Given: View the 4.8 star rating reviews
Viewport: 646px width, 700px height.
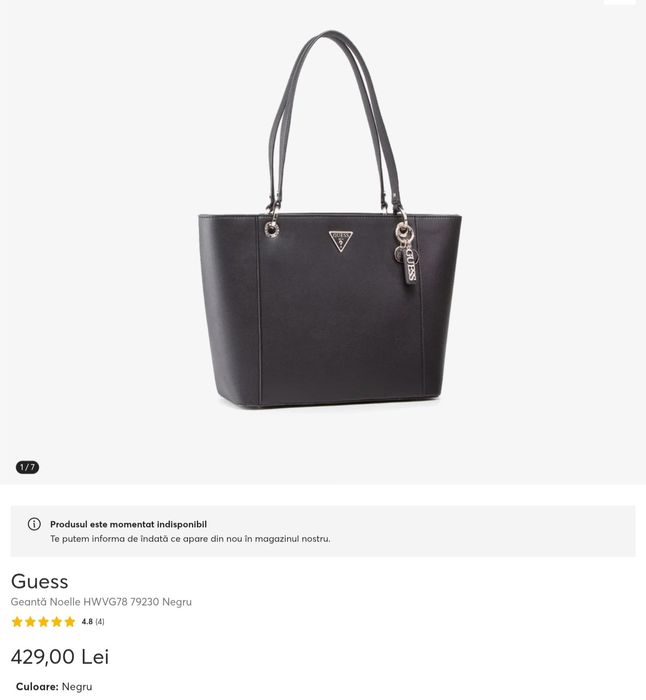Looking at the screenshot, I should pos(57,622).
